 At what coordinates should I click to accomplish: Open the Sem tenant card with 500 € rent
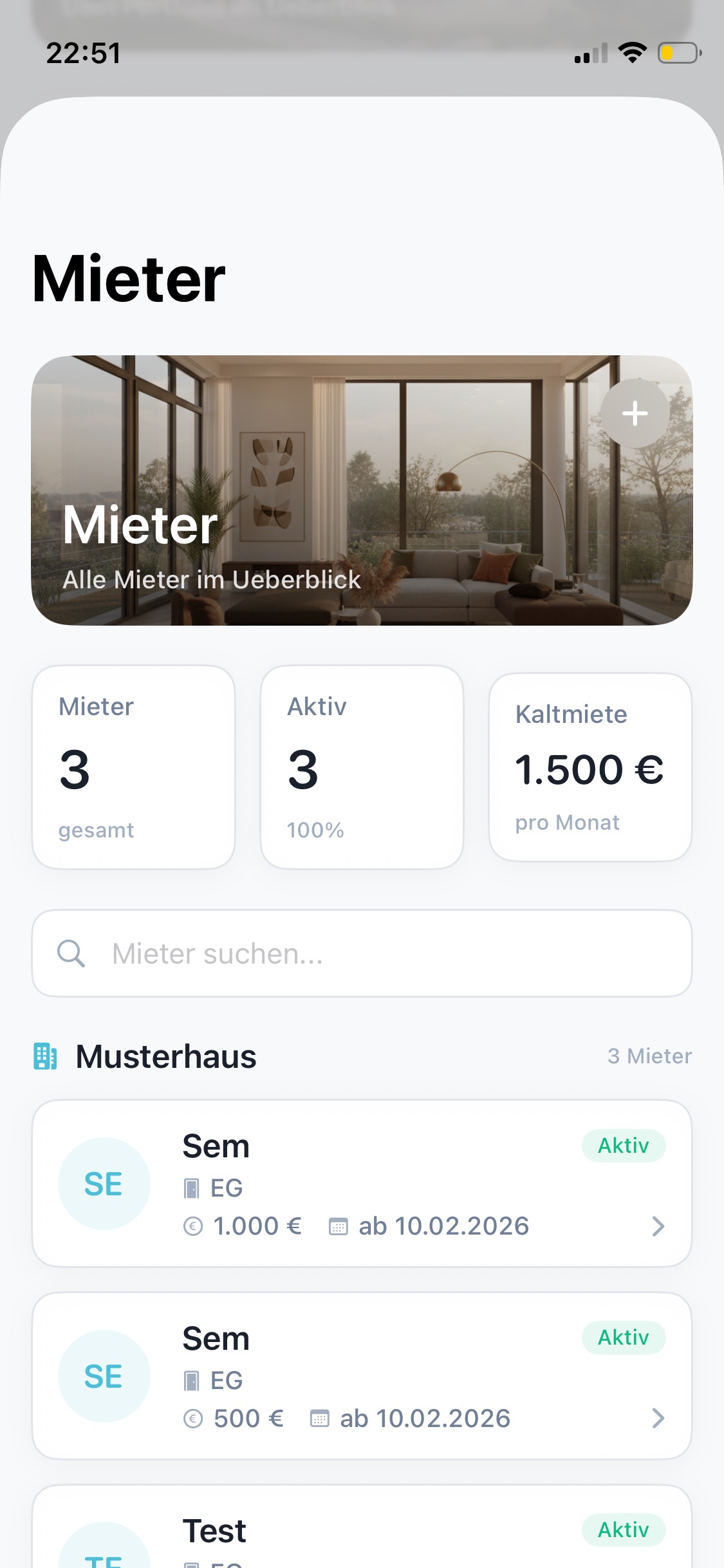pos(362,1376)
